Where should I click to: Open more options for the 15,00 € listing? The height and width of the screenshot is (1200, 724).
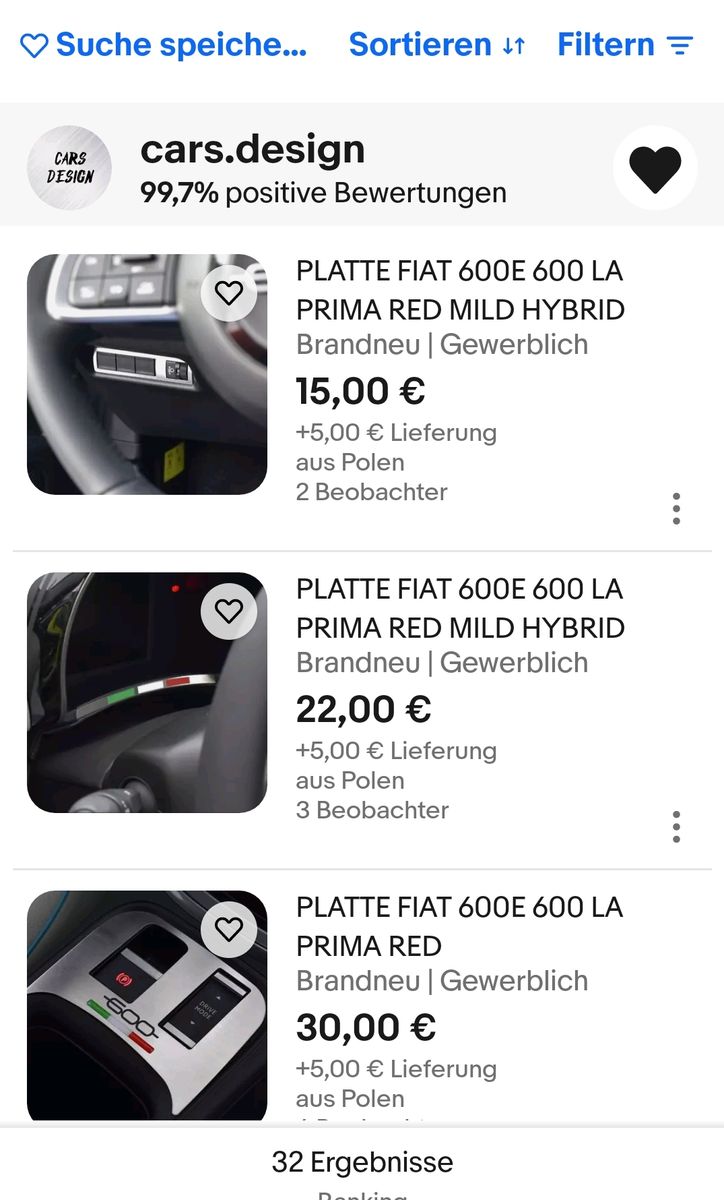pyautogui.click(x=677, y=509)
